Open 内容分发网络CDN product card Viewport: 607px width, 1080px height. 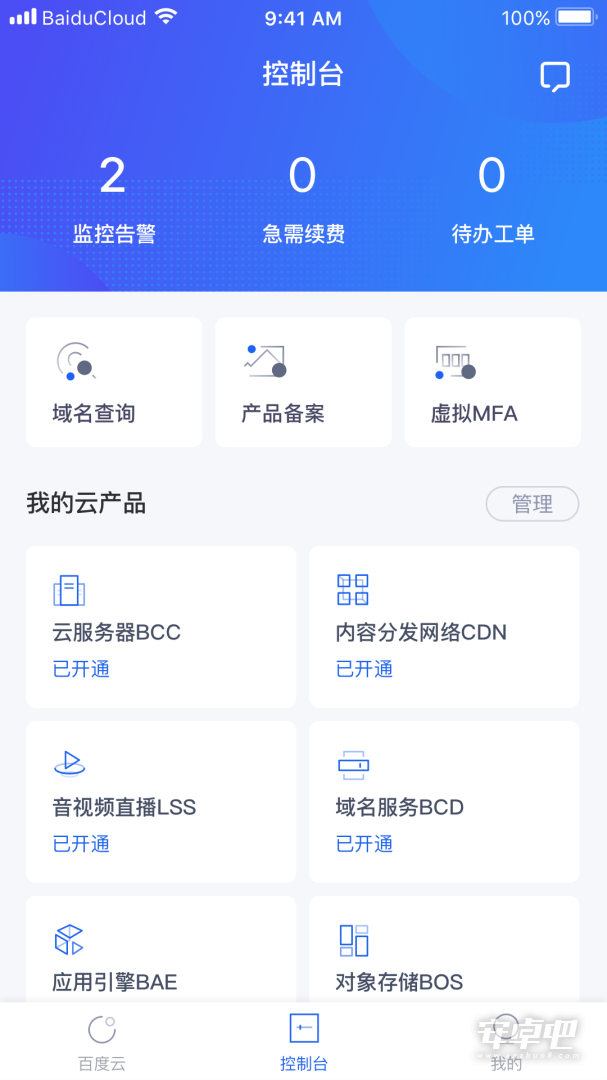444,627
